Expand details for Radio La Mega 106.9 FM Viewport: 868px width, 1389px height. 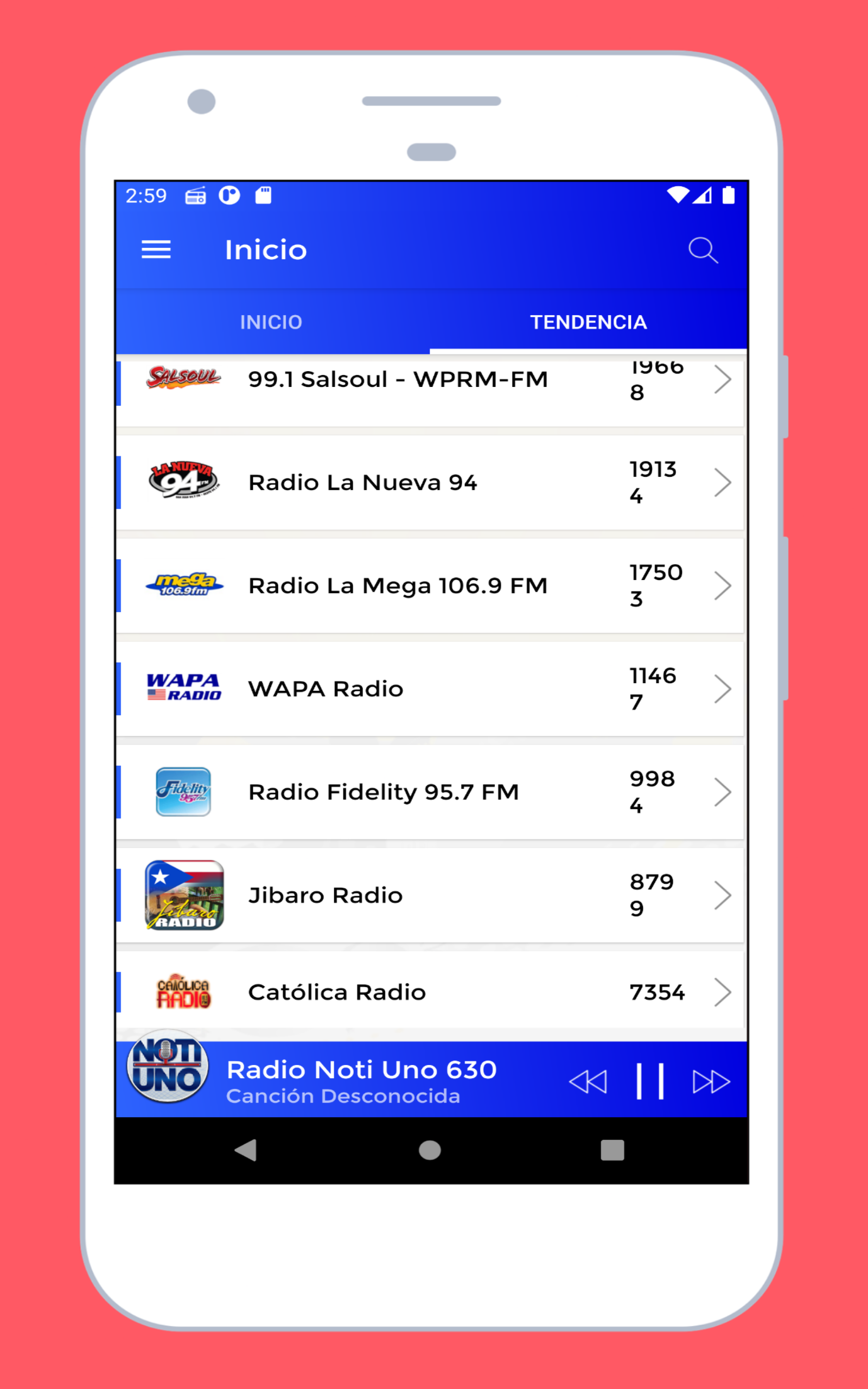point(723,584)
